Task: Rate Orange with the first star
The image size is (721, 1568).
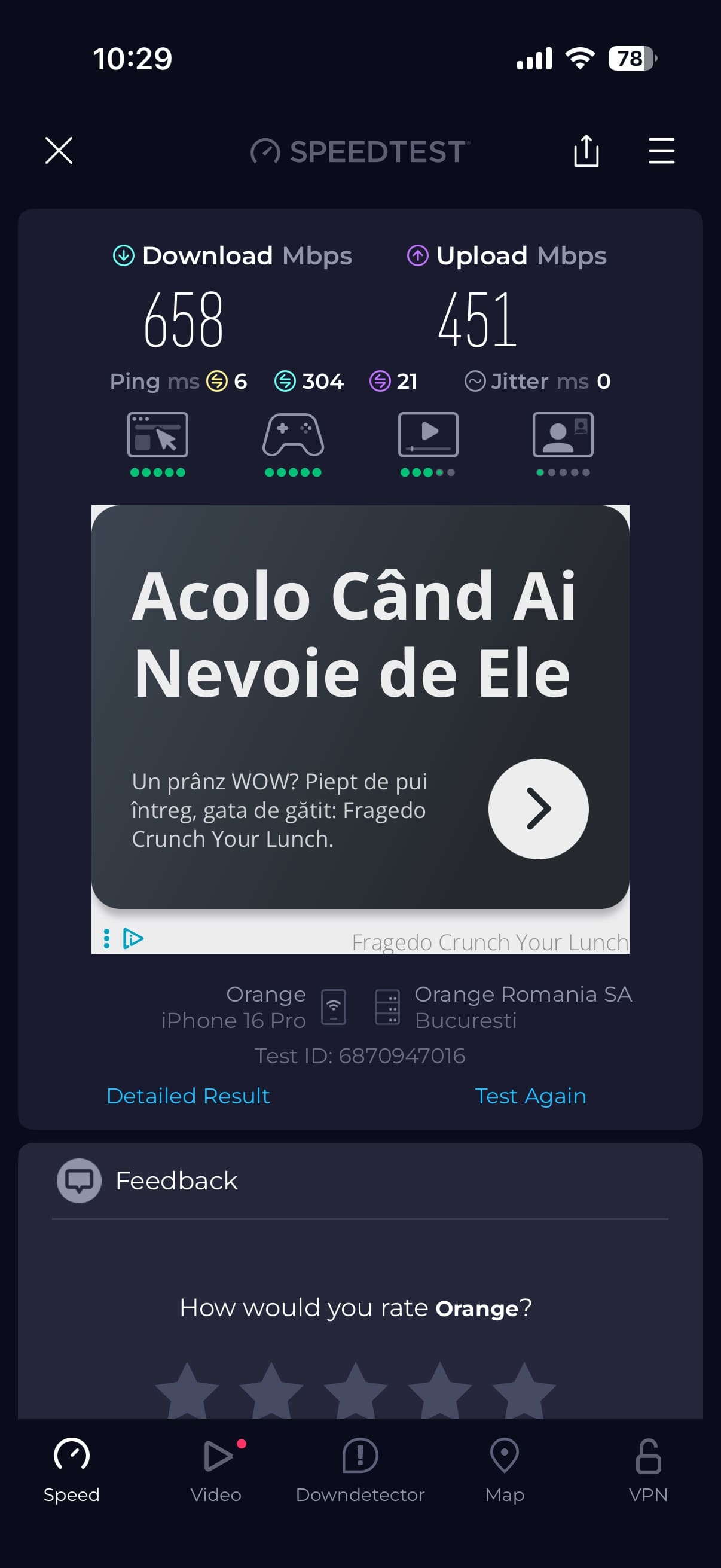Action: click(x=187, y=1391)
